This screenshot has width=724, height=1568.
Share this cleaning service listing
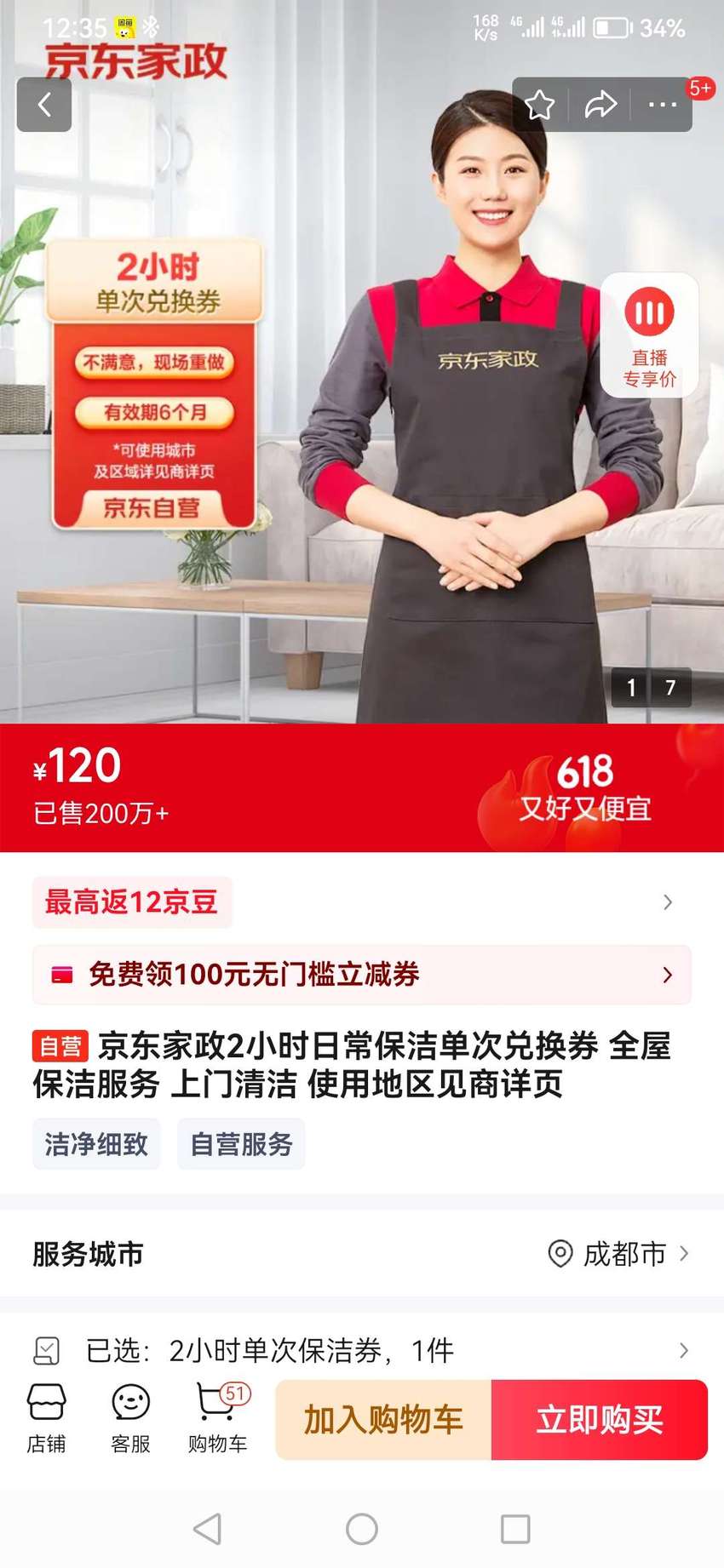click(x=600, y=105)
